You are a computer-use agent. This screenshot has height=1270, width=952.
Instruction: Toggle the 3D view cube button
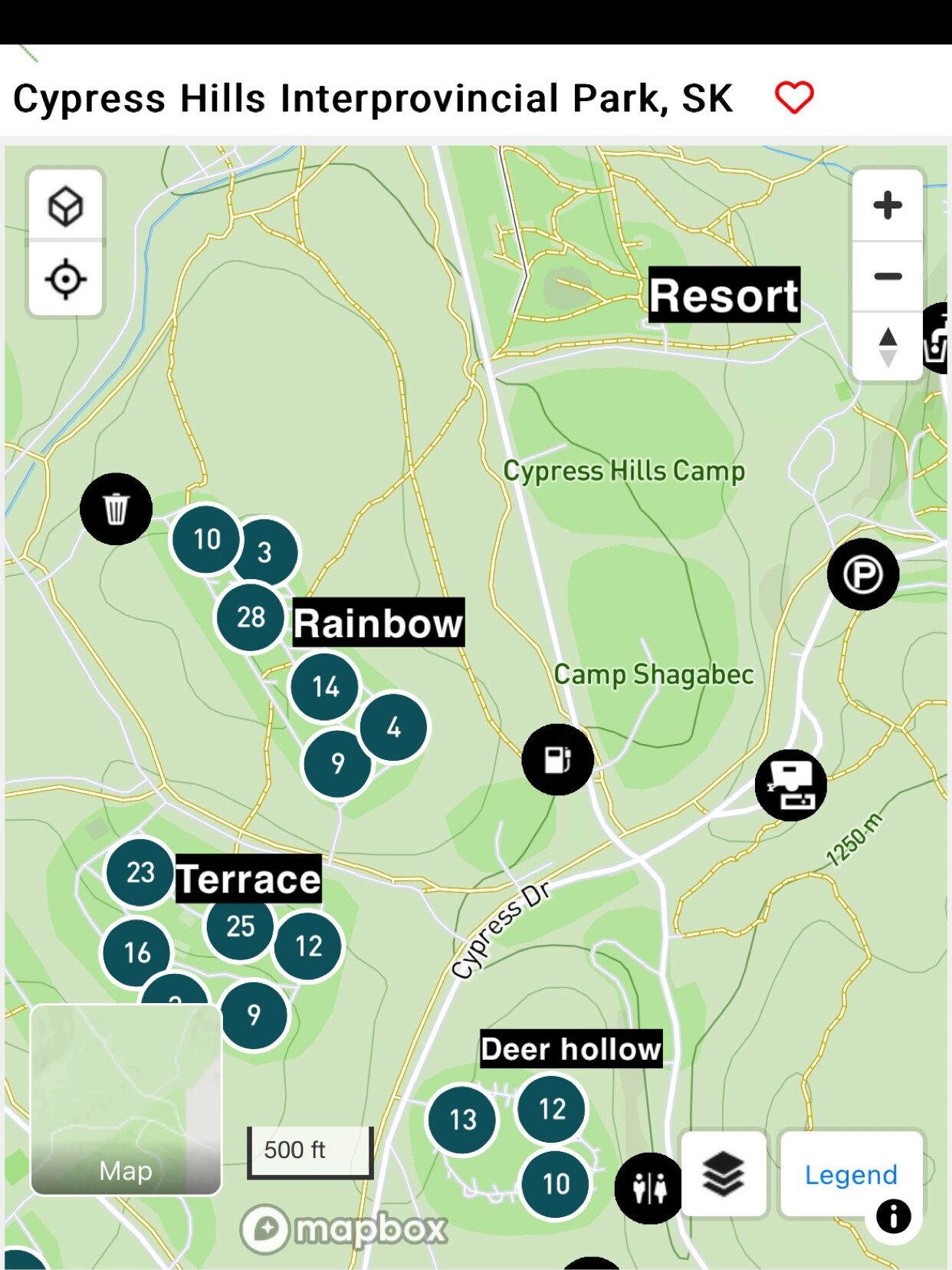[x=66, y=206]
